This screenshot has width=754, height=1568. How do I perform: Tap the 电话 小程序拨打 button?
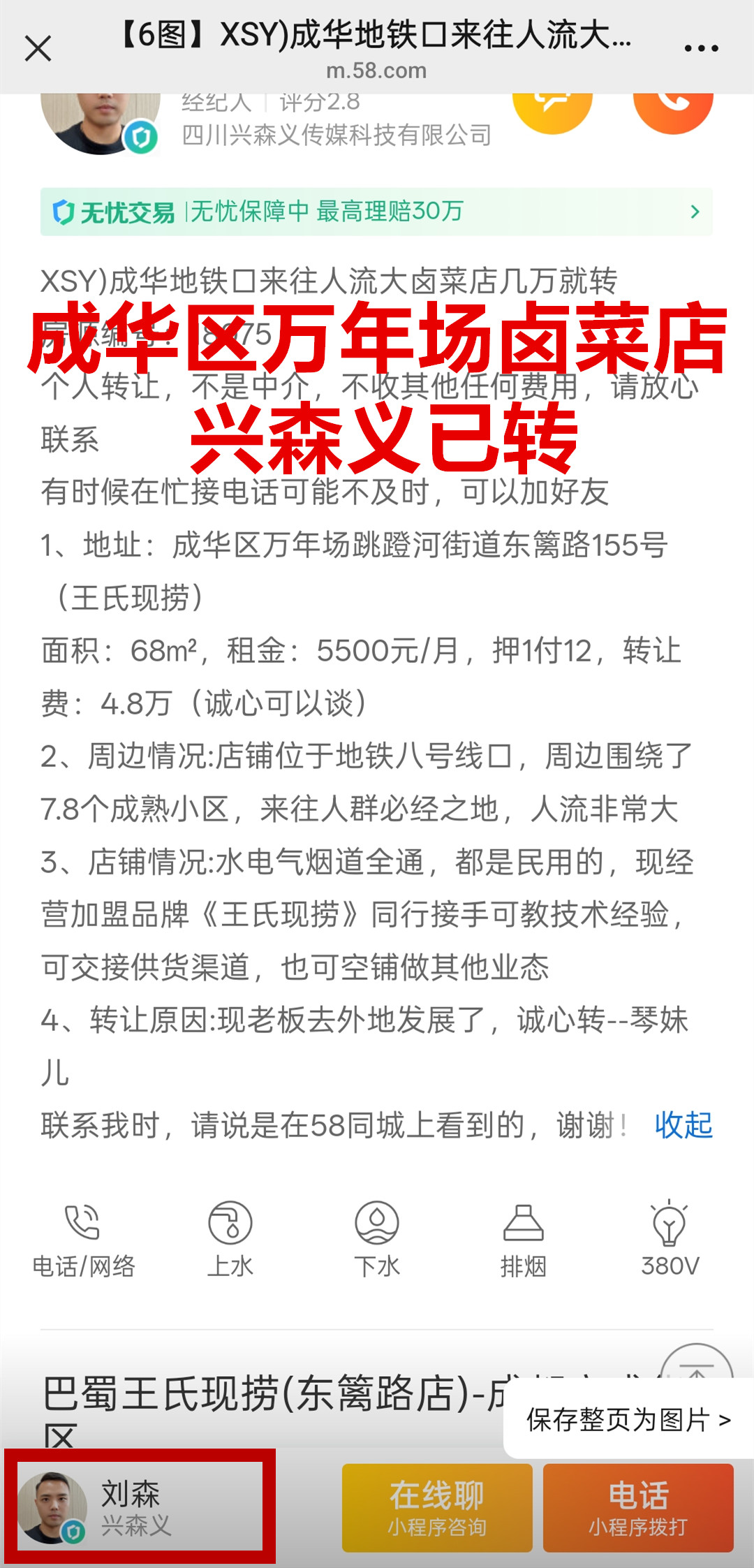point(638,1508)
